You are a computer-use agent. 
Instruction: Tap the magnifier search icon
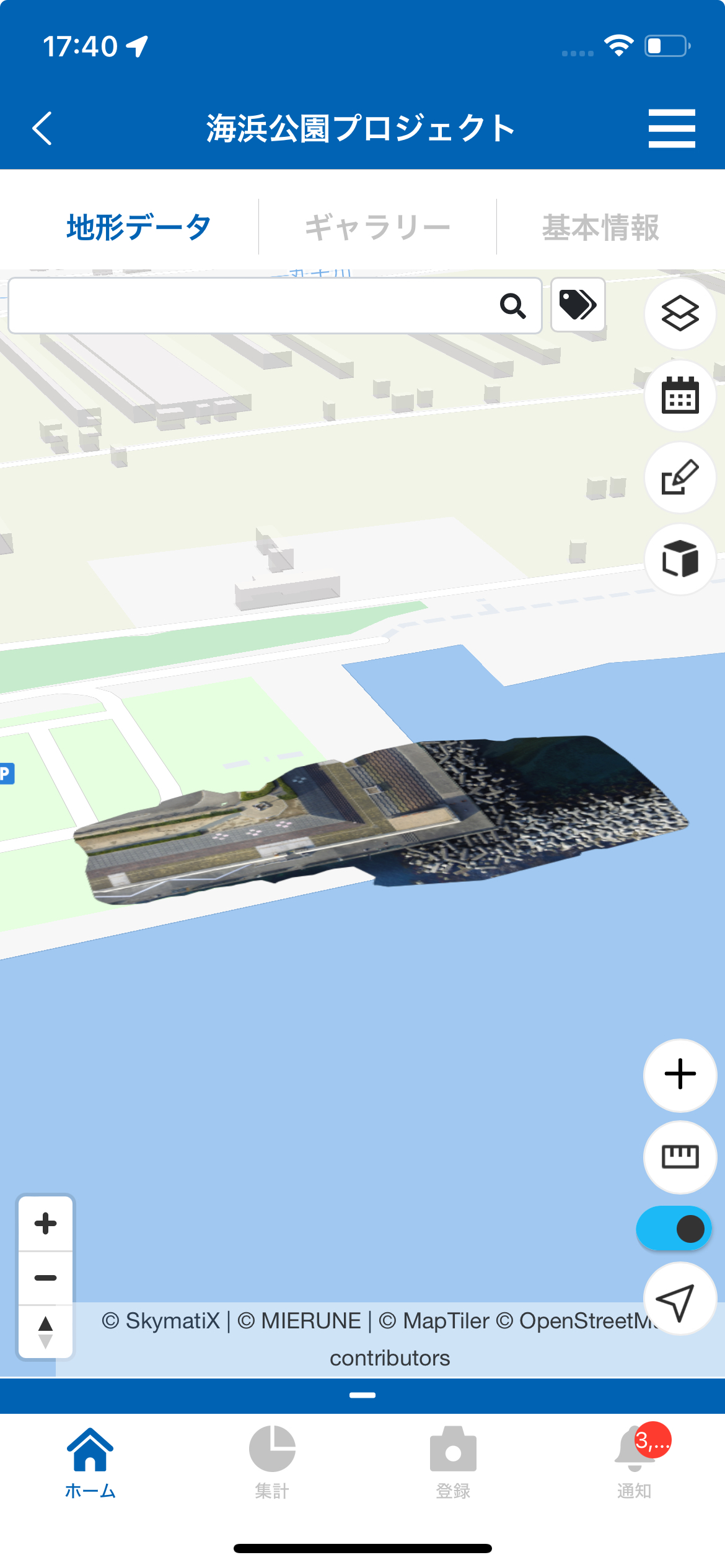tap(512, 306)
